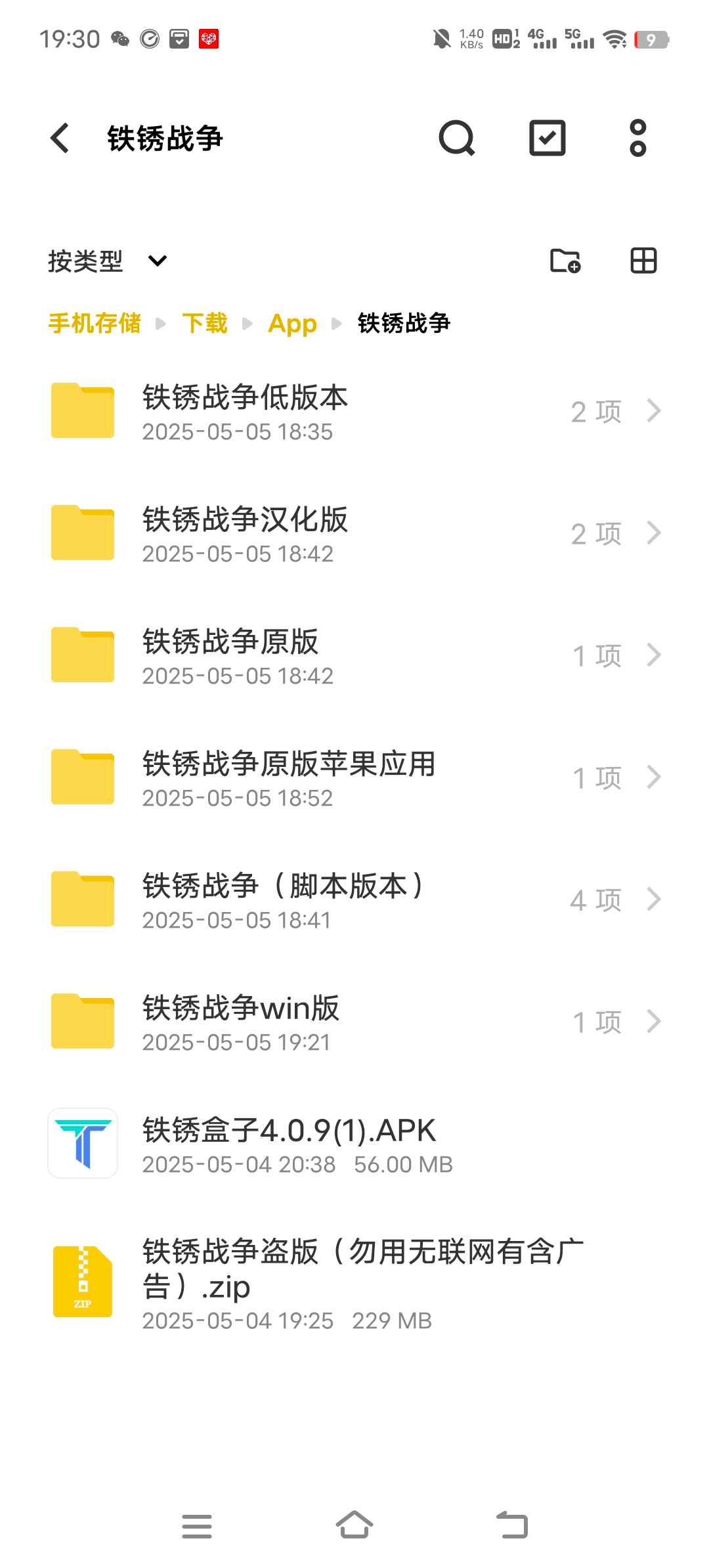709x1568 pixels.
Task: Open the 铁锈战争win版 folder
Action: pyautogui.click(x=354, y=1022)
